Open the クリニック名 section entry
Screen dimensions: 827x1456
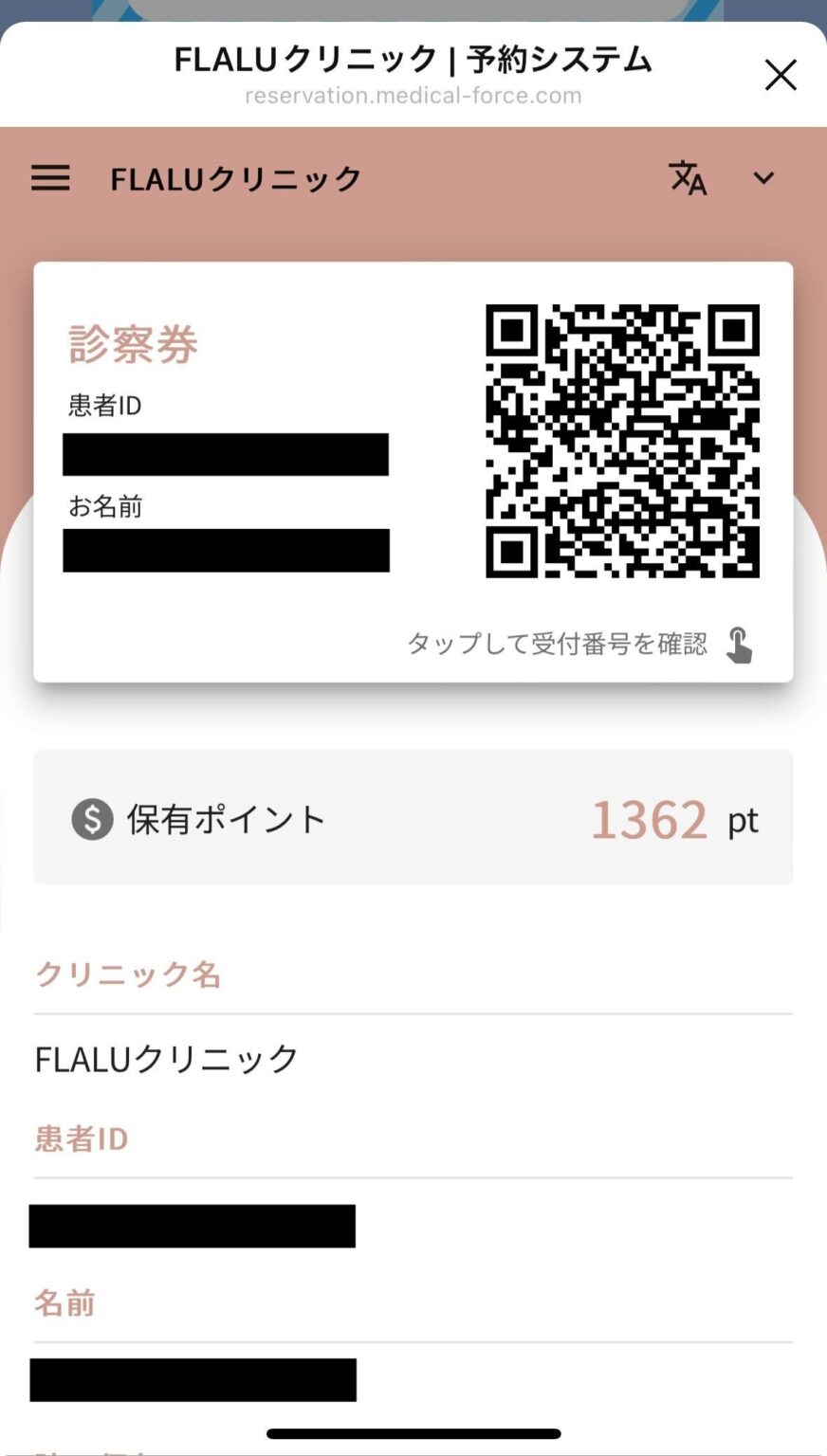[x=128, y=974]
